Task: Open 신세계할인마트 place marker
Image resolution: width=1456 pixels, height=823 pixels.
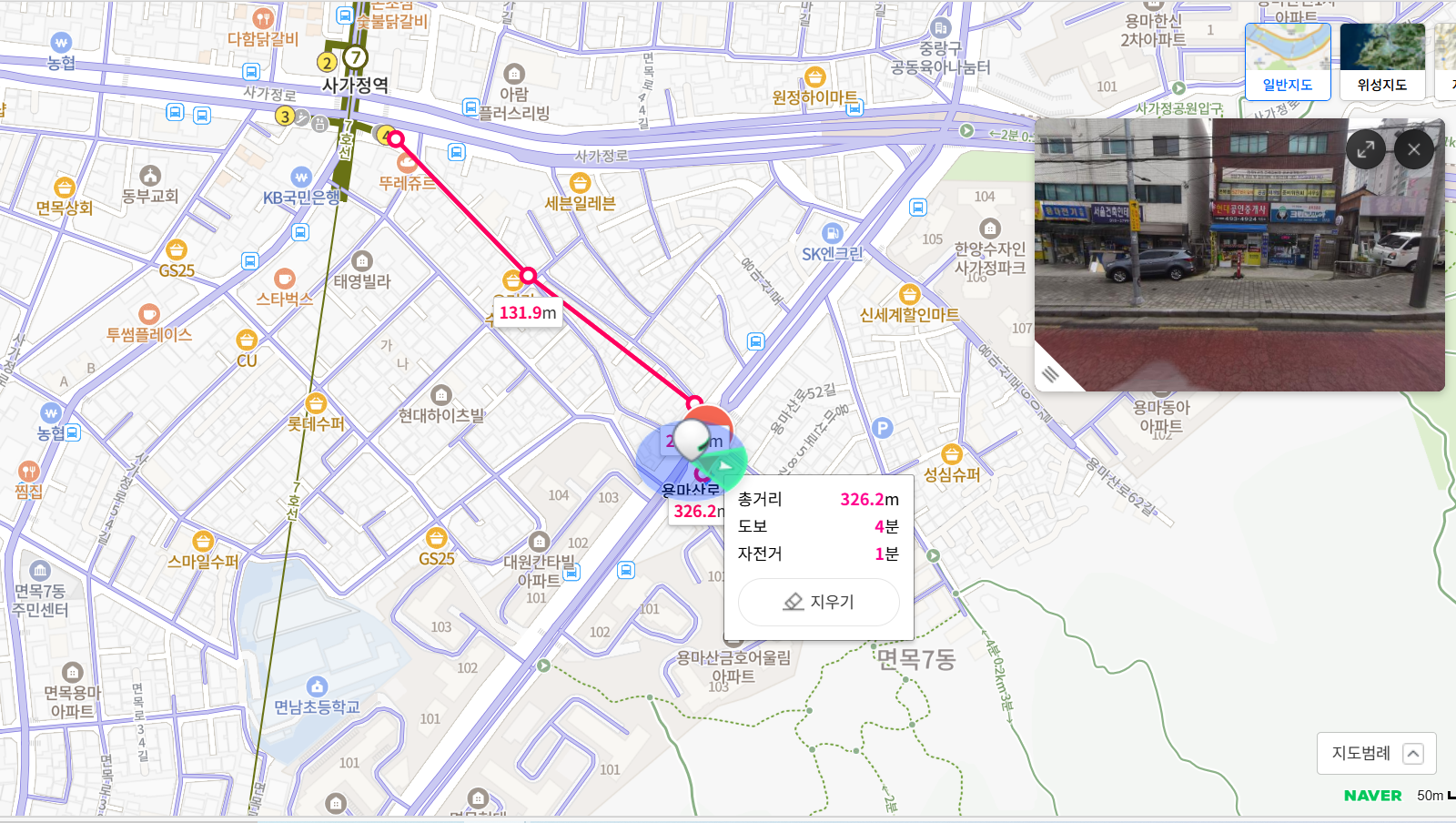Action: (909, 295)
